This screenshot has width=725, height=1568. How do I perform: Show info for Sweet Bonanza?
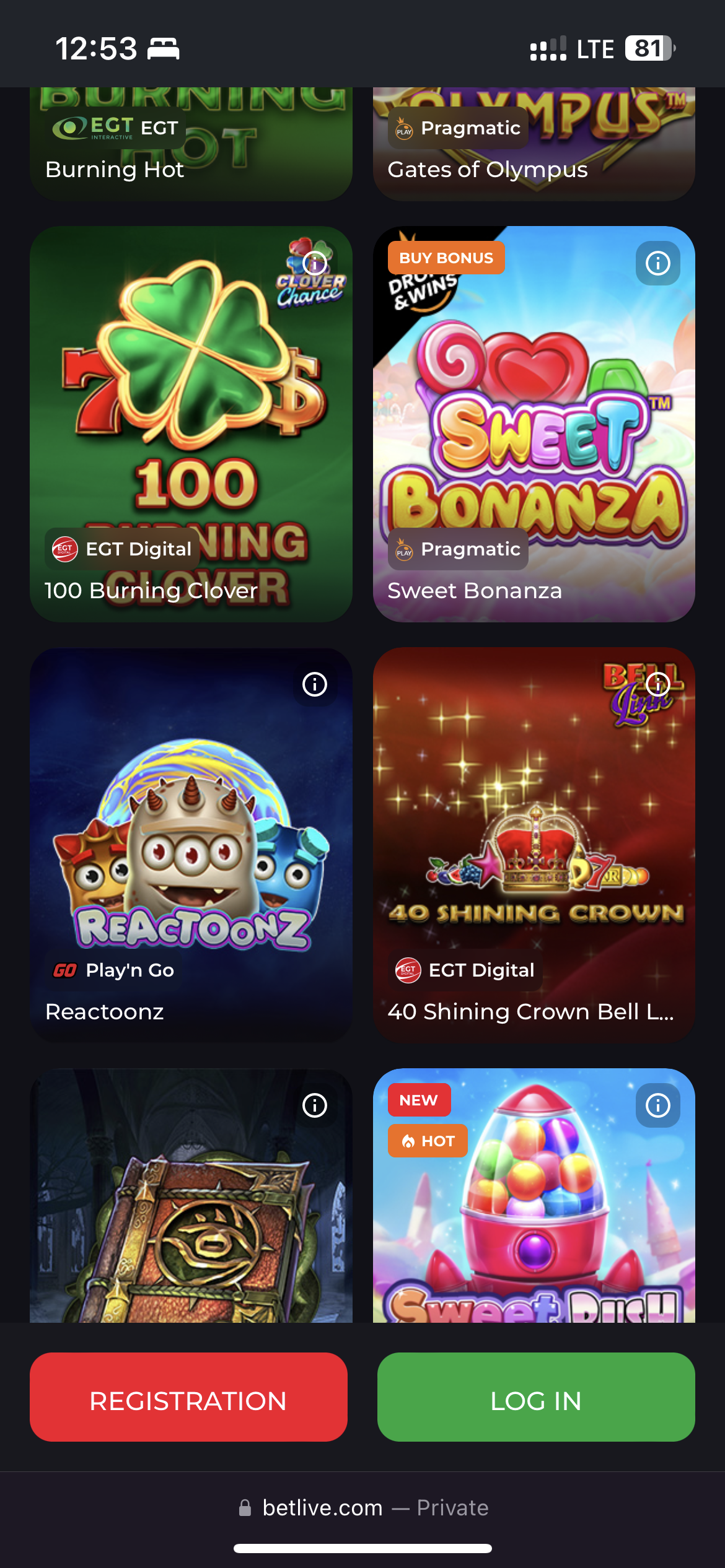pyautogui.click(x=657, y=263)
